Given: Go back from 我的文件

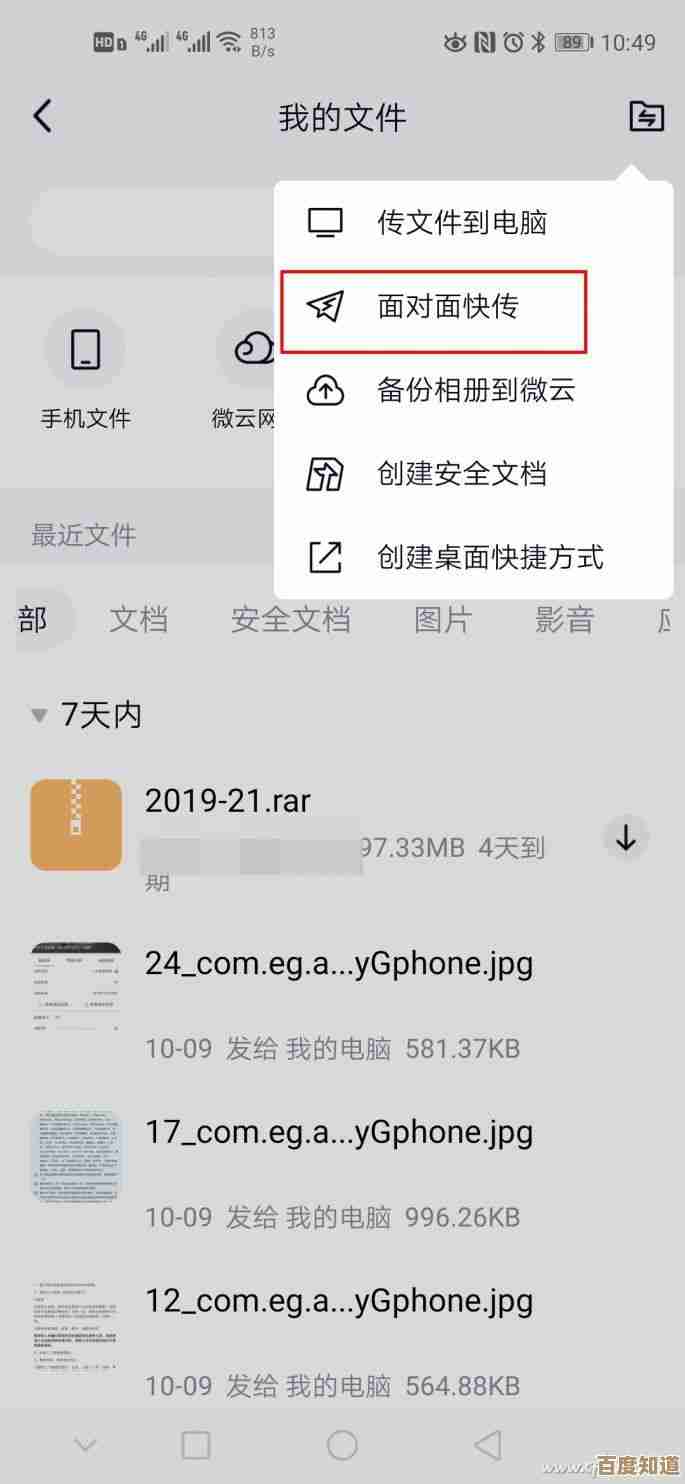Looking at the screenshot, I should coord(42,117).
